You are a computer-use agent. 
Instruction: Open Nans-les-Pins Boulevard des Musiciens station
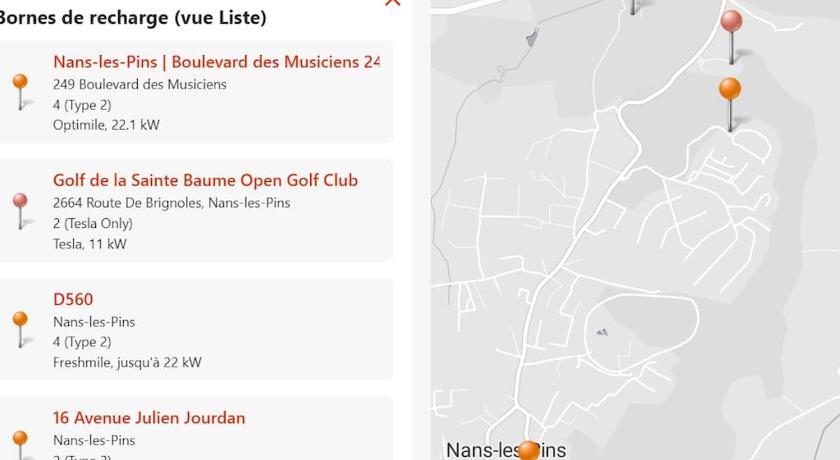216,62
